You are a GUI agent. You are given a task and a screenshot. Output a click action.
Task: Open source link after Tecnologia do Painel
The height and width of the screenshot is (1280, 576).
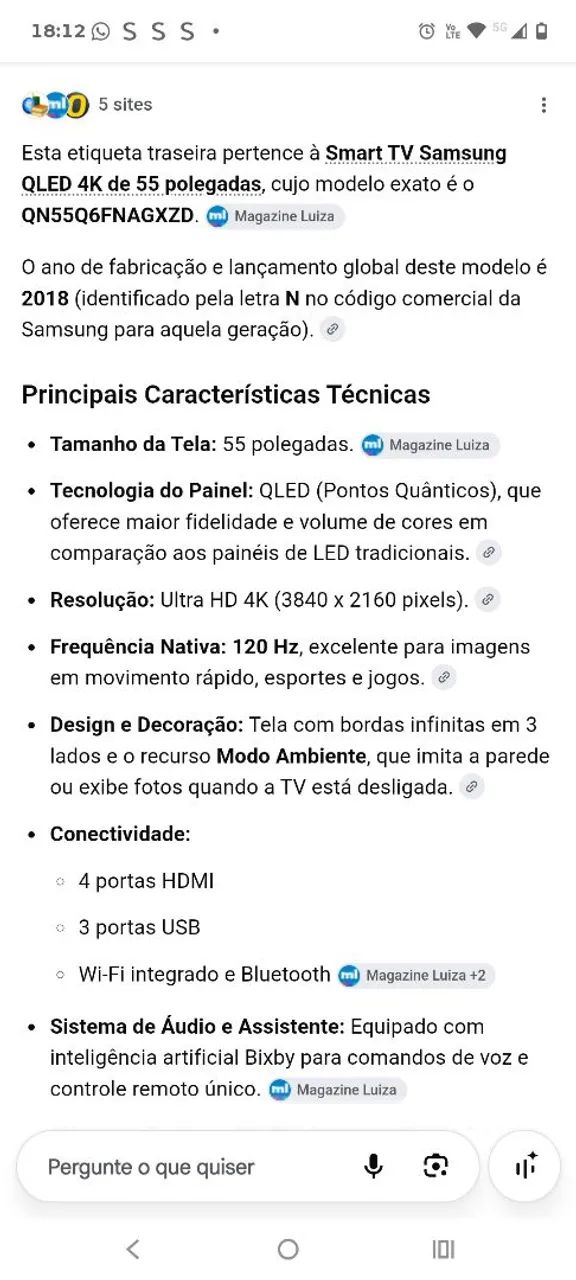coord(488,552)
